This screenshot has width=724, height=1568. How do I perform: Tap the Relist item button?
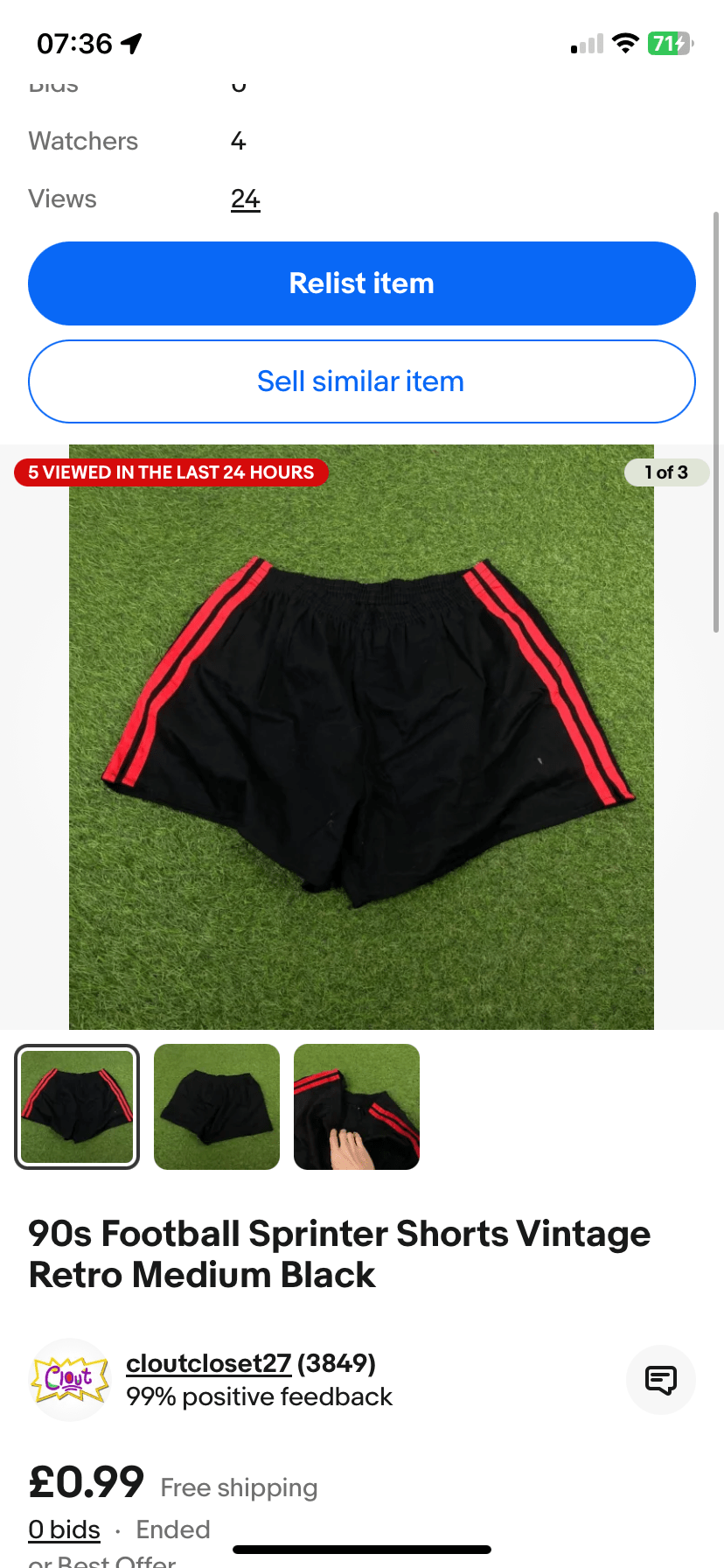tap(361, 283)
